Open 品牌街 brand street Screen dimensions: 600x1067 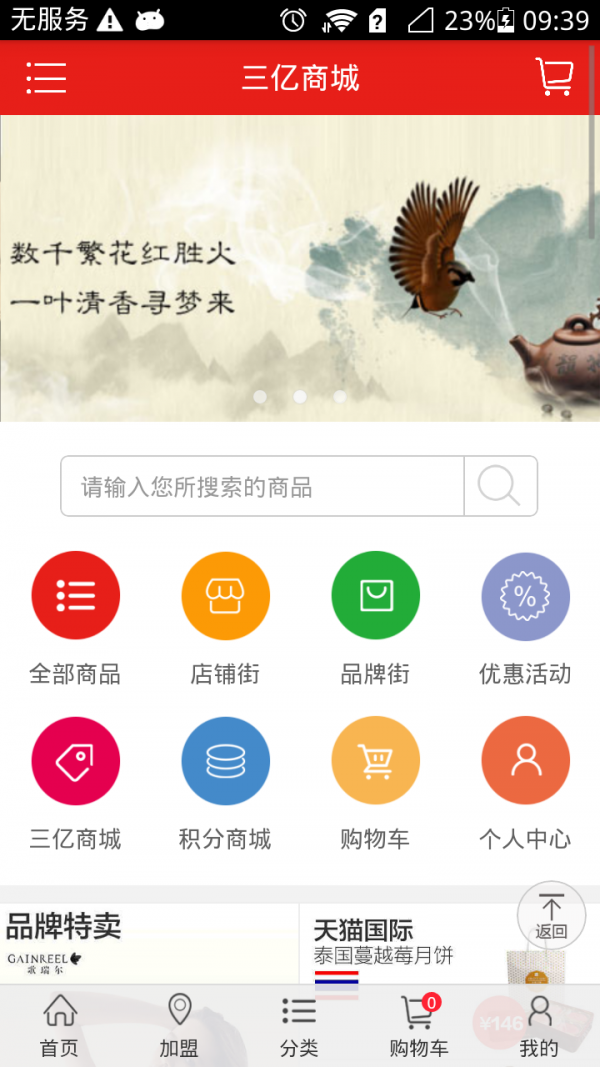point(375,596)
